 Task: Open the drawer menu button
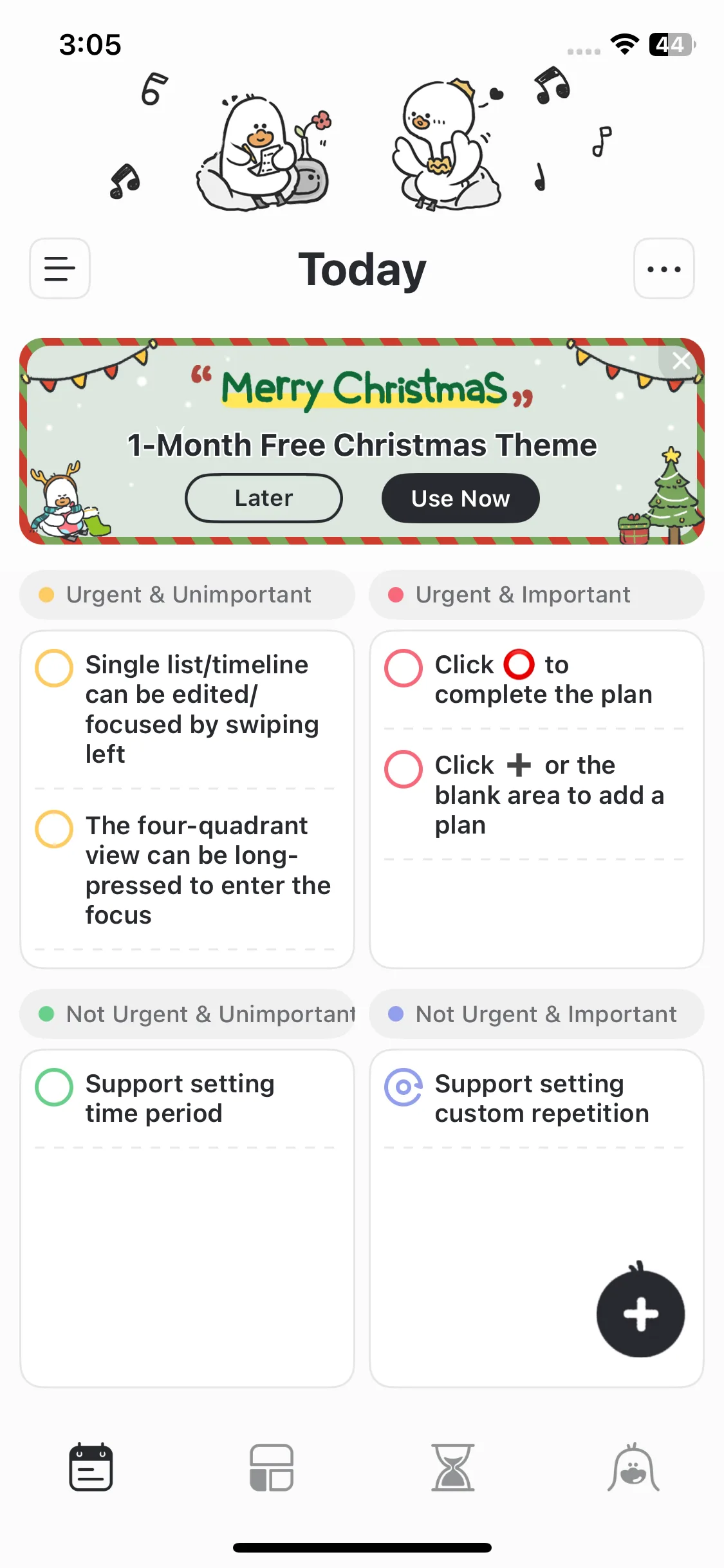60,268
